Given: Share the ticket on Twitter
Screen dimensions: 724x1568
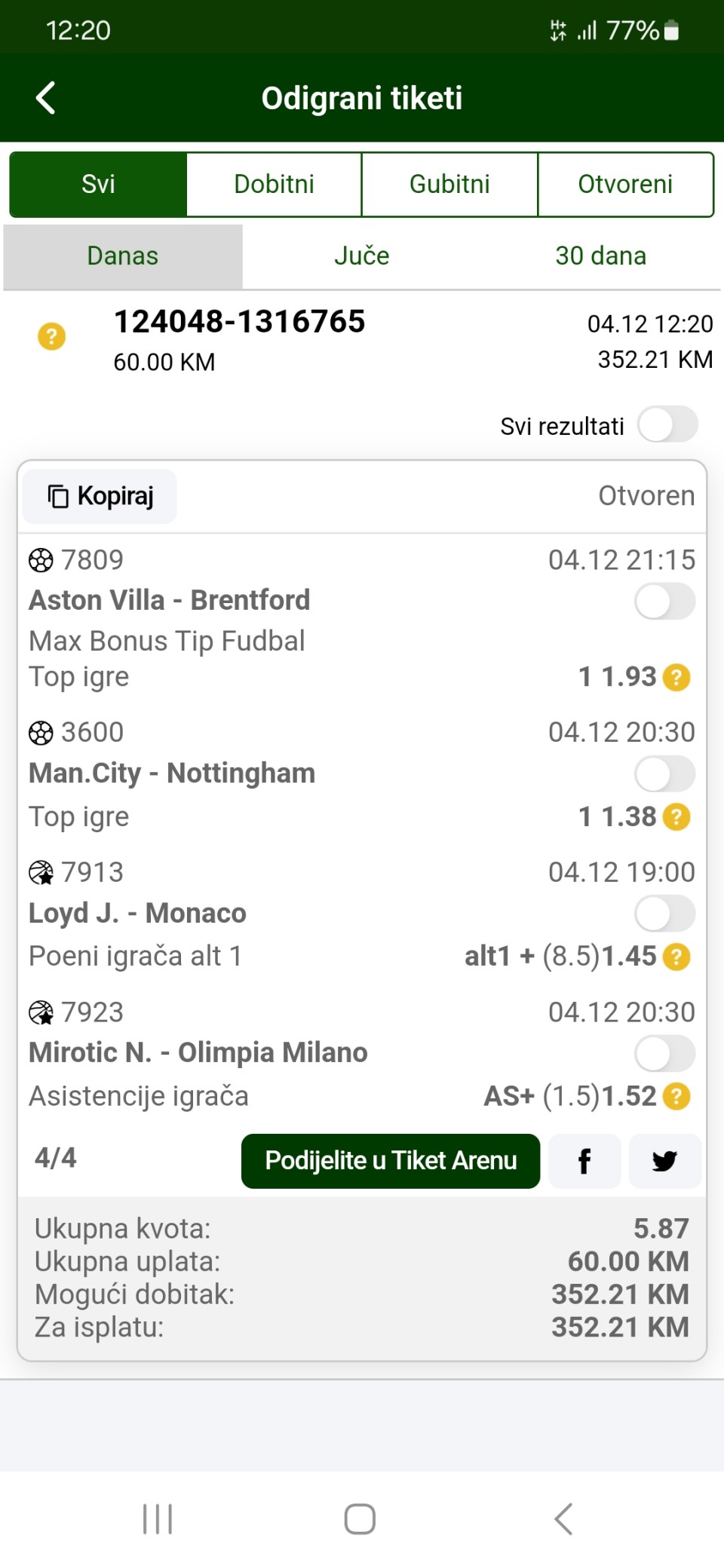Looking at the screenshot, I should tap(664, 1161).
